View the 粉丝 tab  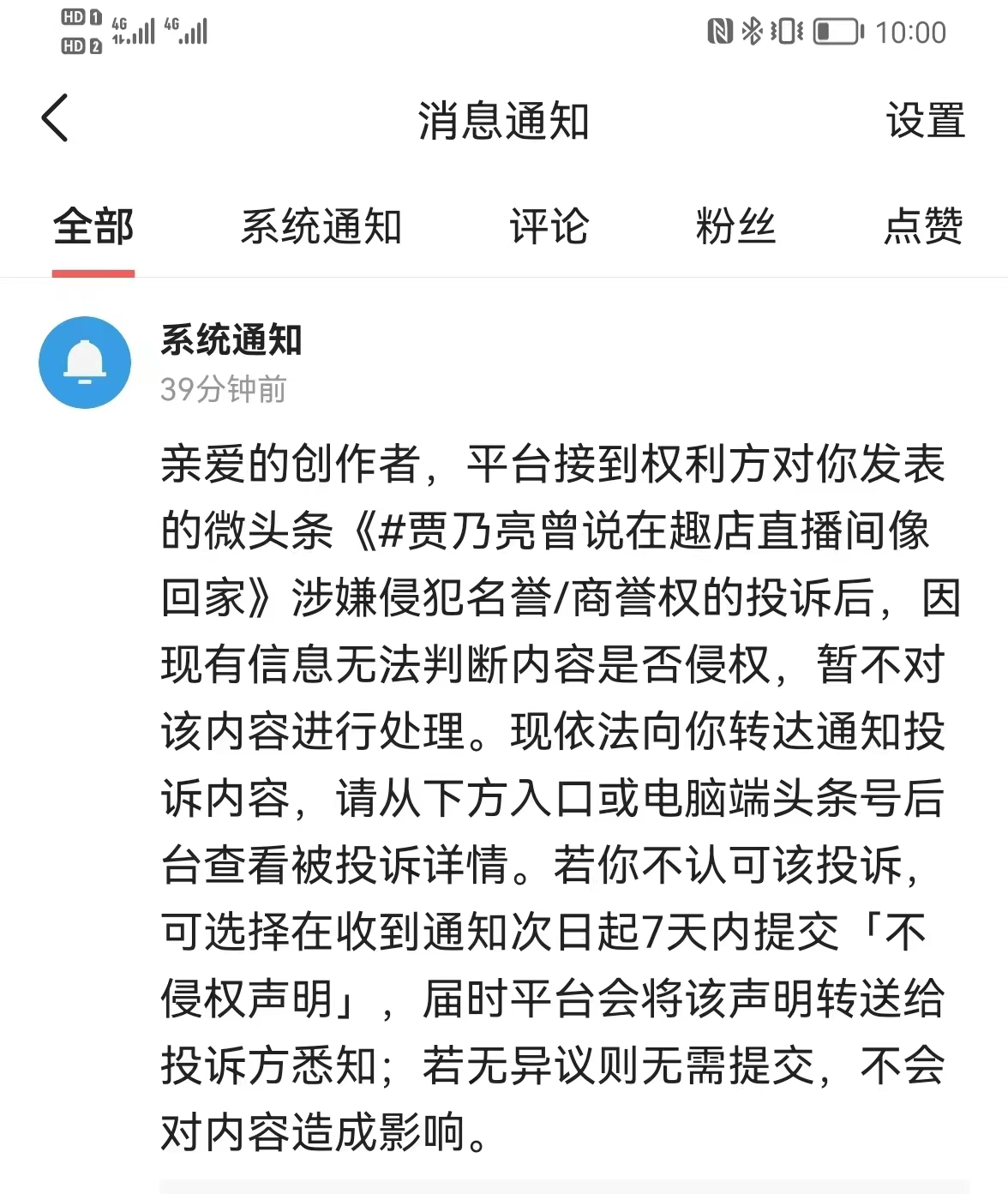click(x=735, y=227)
